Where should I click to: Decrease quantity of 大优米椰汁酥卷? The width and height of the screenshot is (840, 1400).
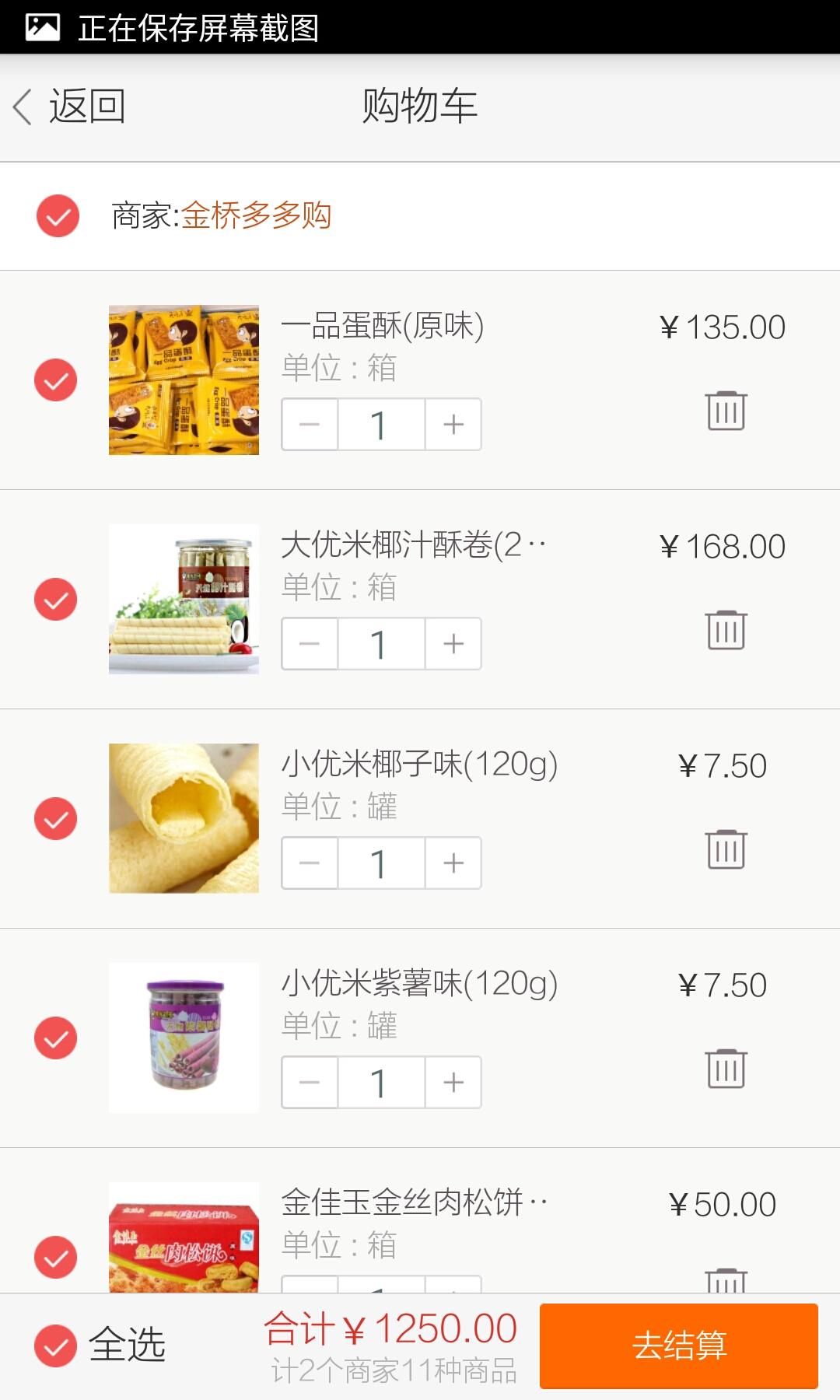pos(310,644)
